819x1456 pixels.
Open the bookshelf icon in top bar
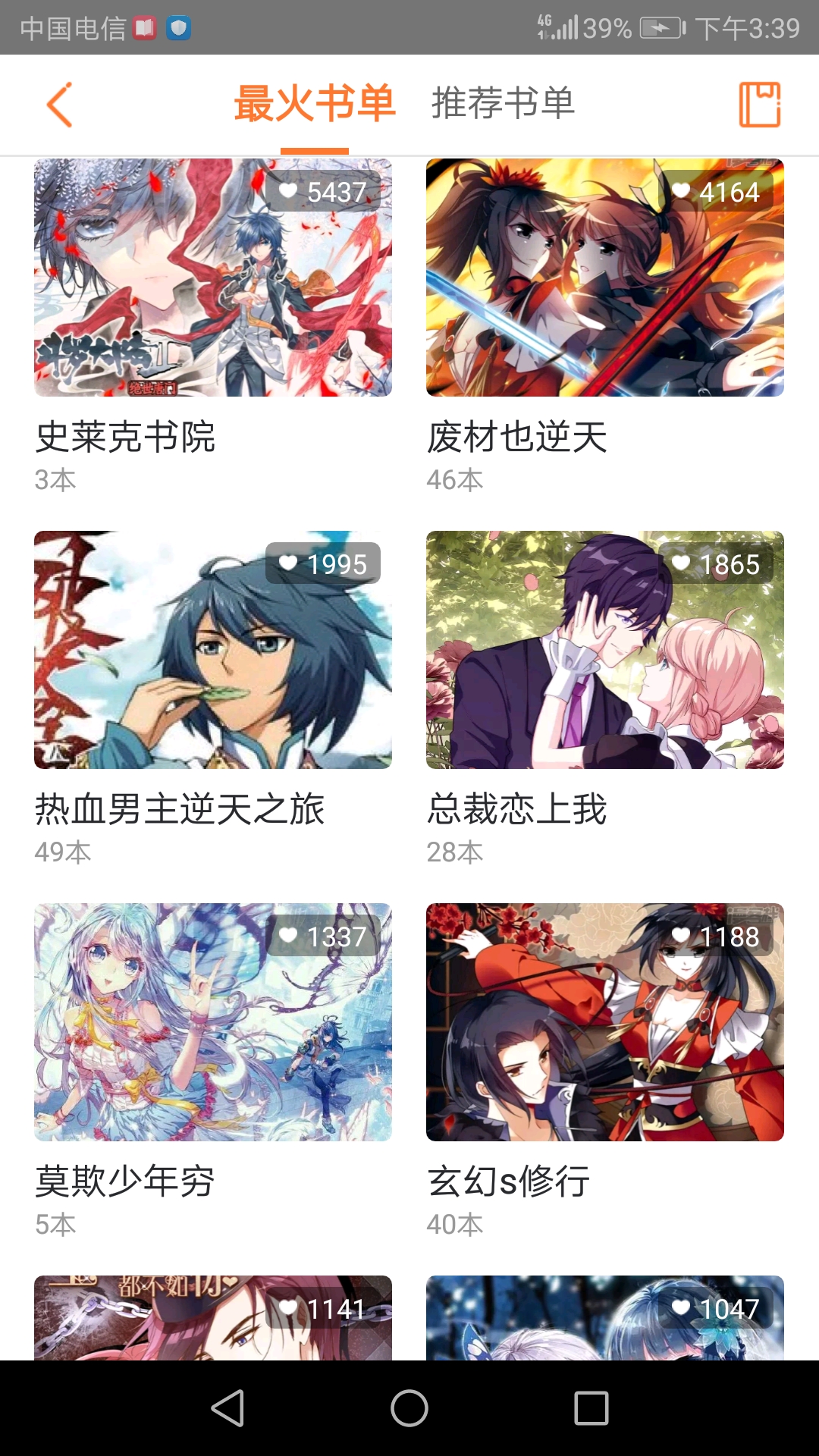(x=759, y=105)
